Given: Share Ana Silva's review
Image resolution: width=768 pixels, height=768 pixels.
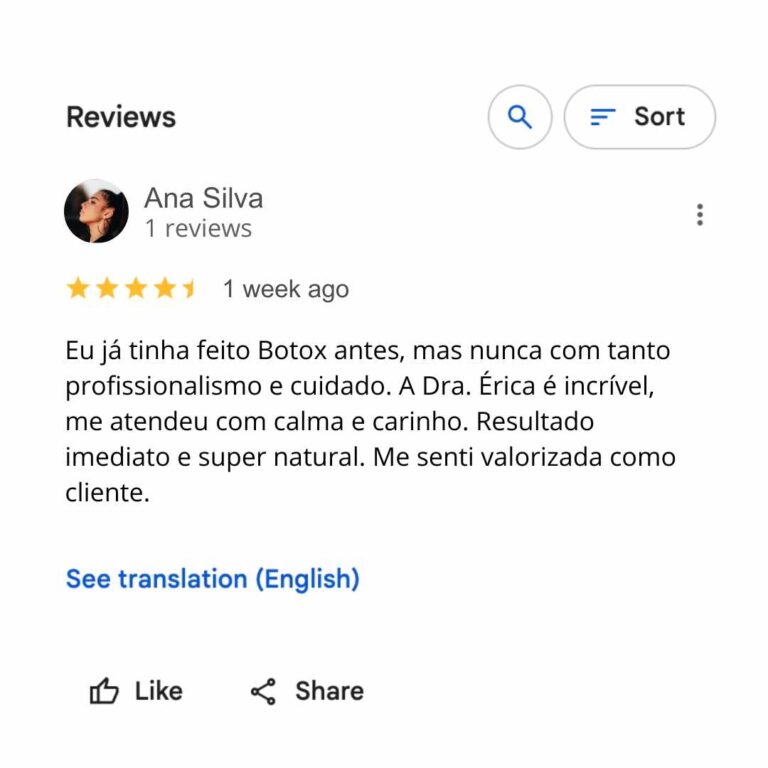Looking at the screenshot, I should tap(306, 691).
